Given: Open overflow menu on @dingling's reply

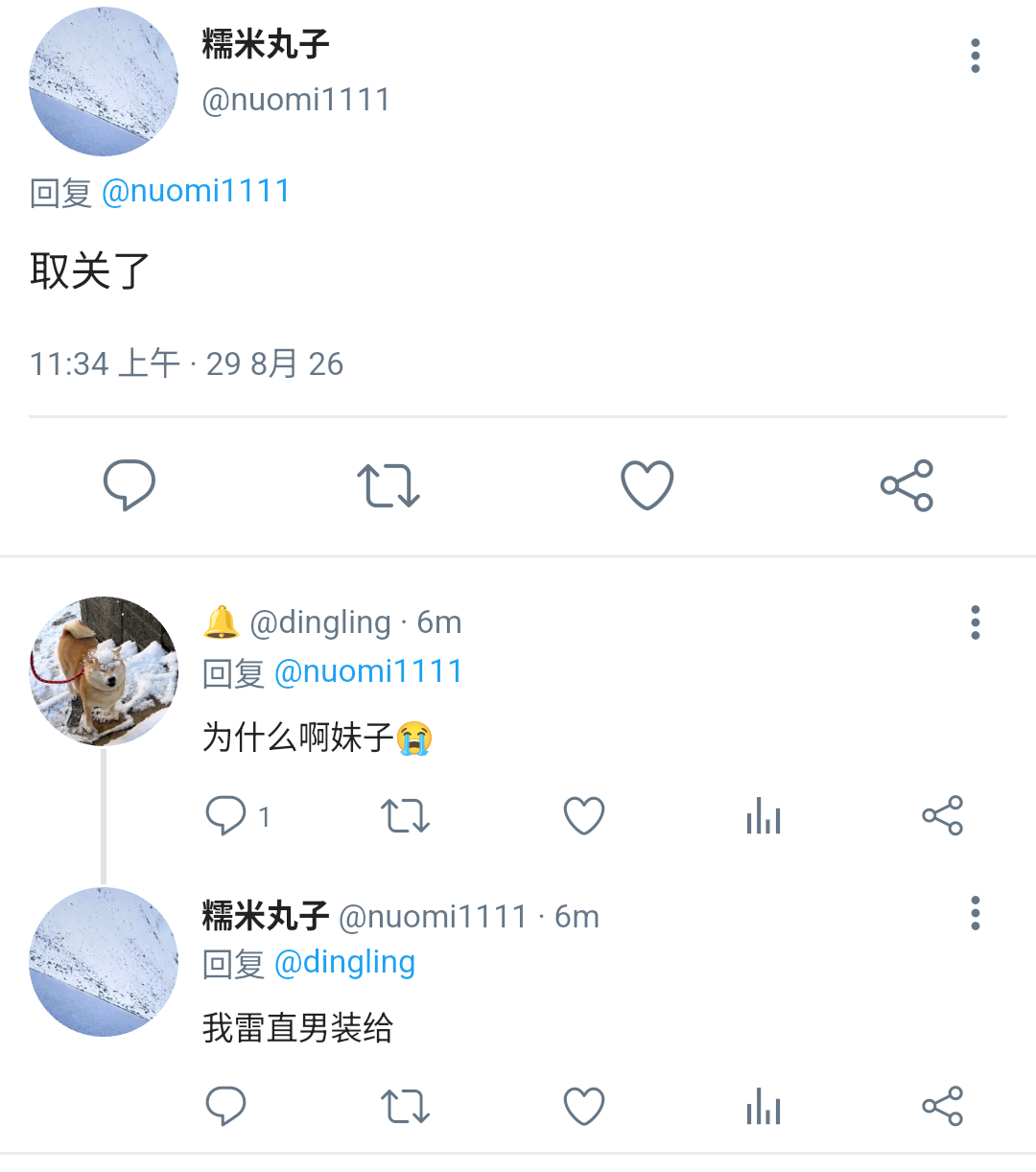Looking at the screenshot, I should 975,622.
